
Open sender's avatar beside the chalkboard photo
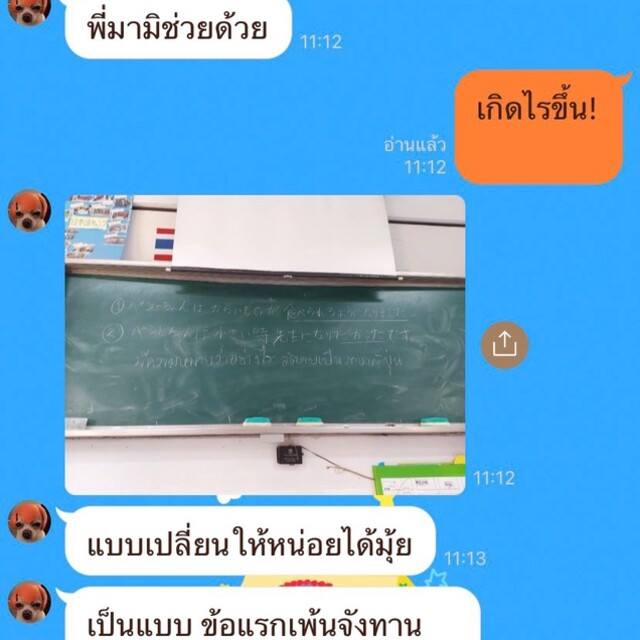point(29,211)
